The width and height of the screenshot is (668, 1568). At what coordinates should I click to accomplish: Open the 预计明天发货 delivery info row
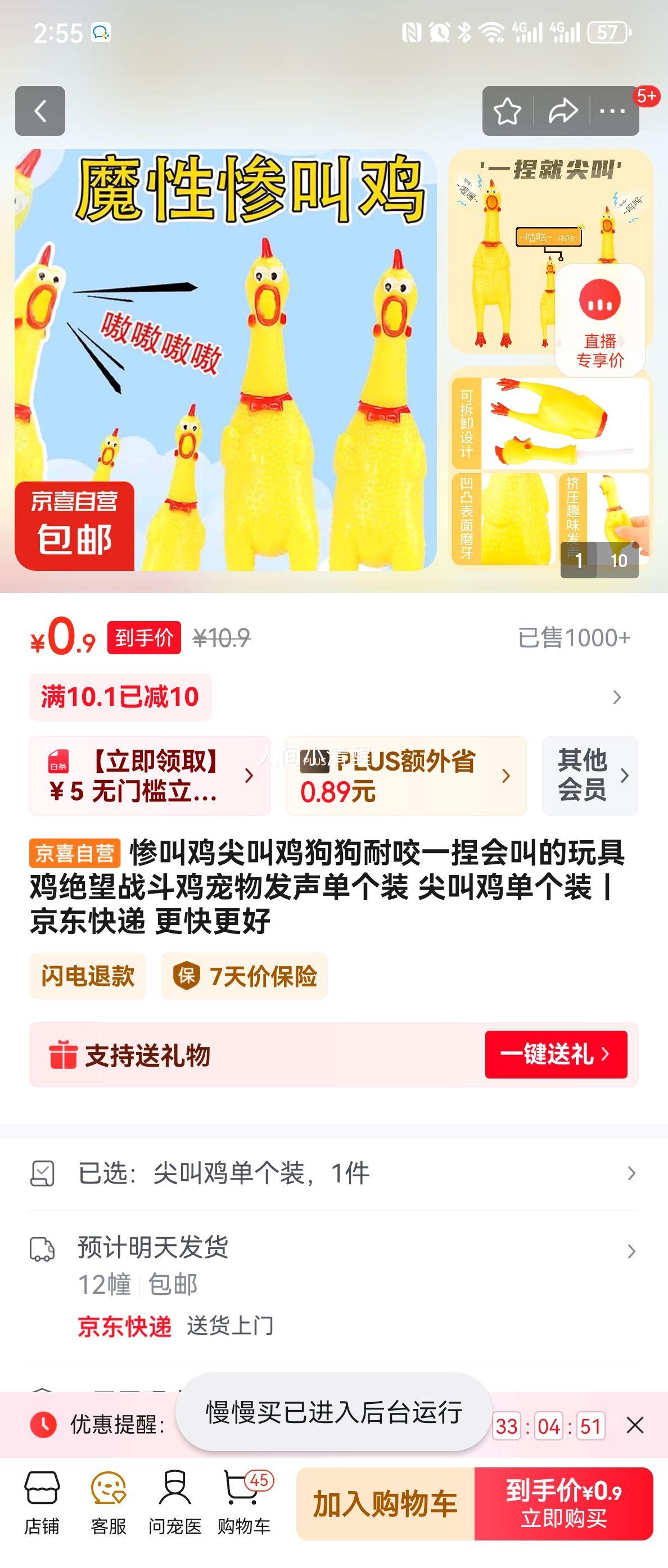(x=333, y=1249)
